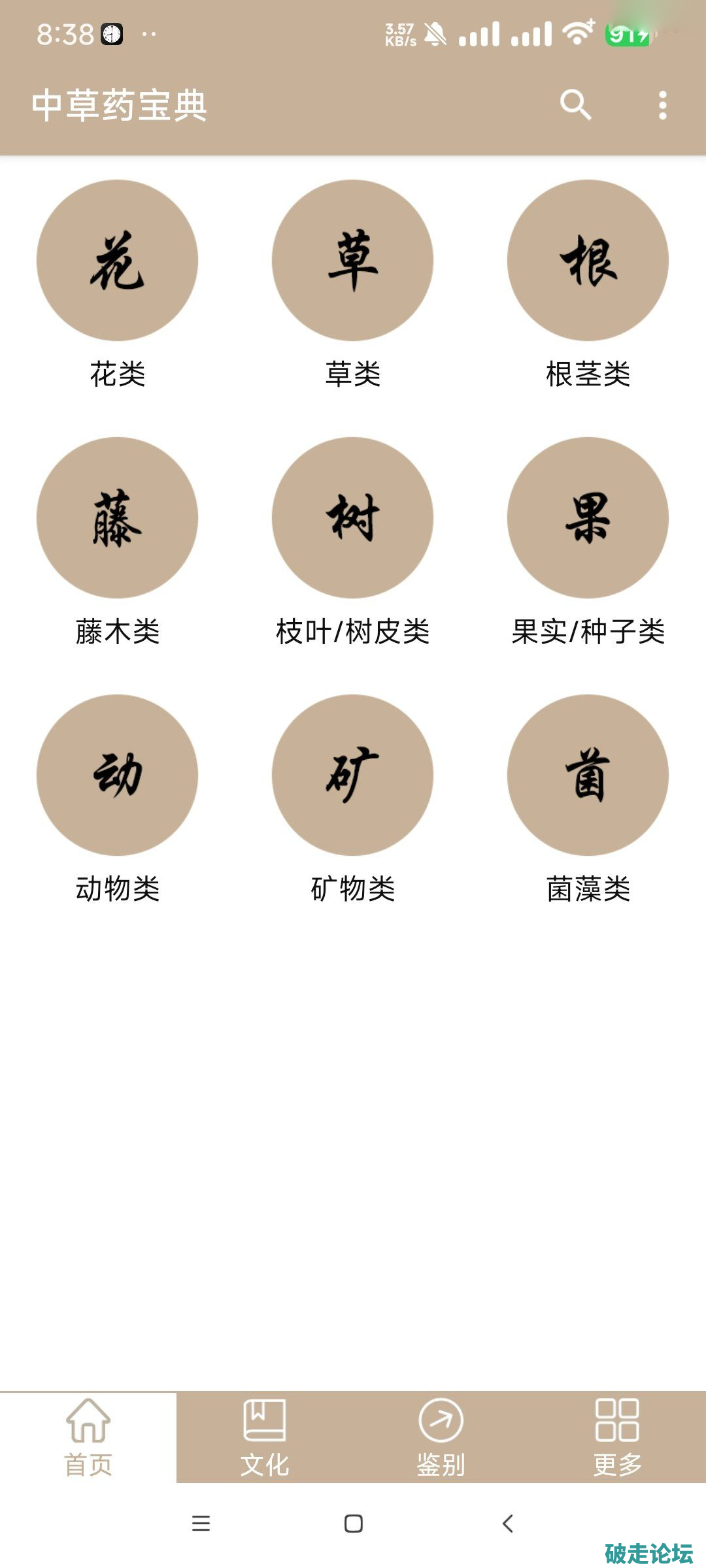706x1568 pixels.
Task: Switch to the 文化 tab
Action: 265,1437
